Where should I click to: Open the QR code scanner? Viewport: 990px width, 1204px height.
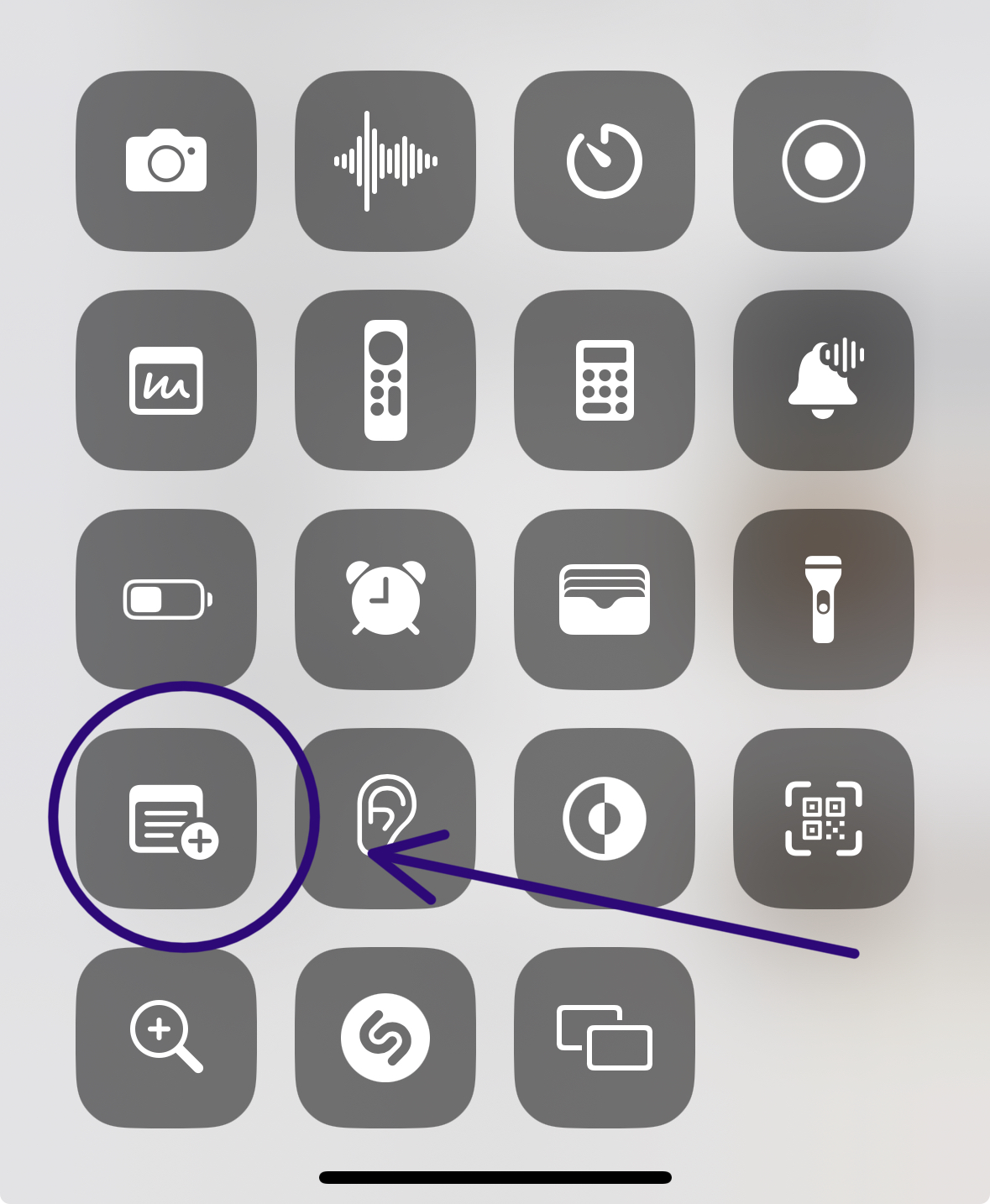[x=824, y=819]
